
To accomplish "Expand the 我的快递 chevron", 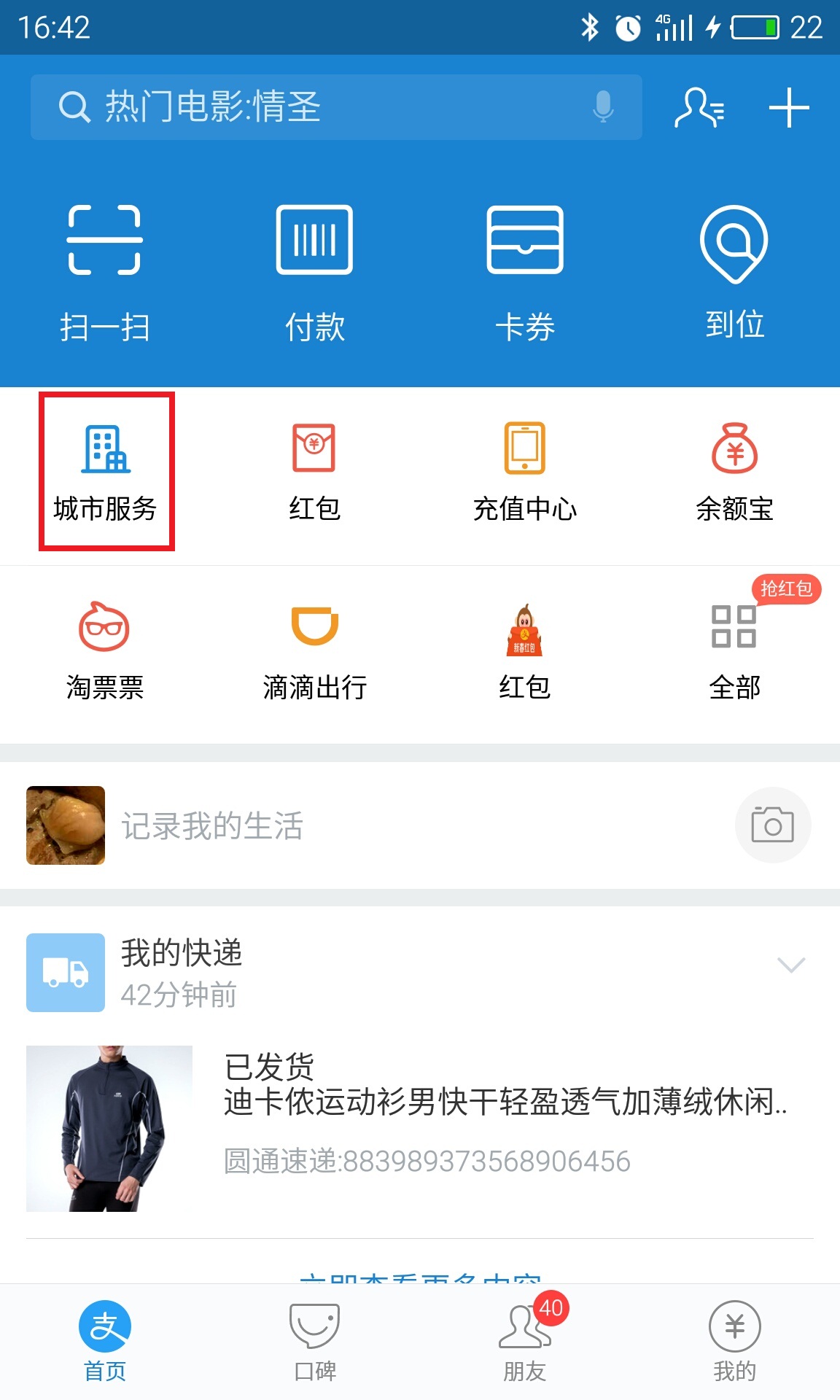I will pyautogui.click(x=790, y=965).
